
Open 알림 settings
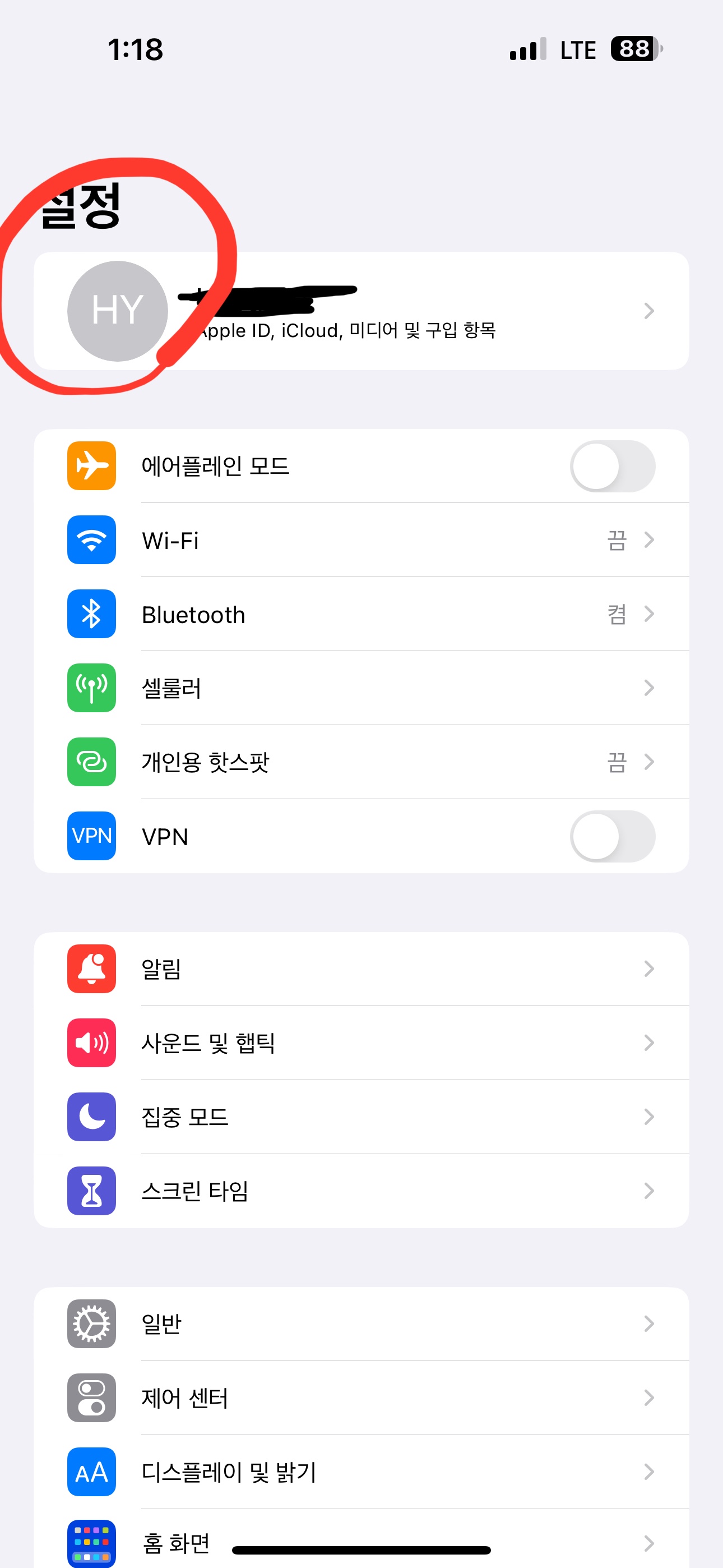[x=360, y=969]
